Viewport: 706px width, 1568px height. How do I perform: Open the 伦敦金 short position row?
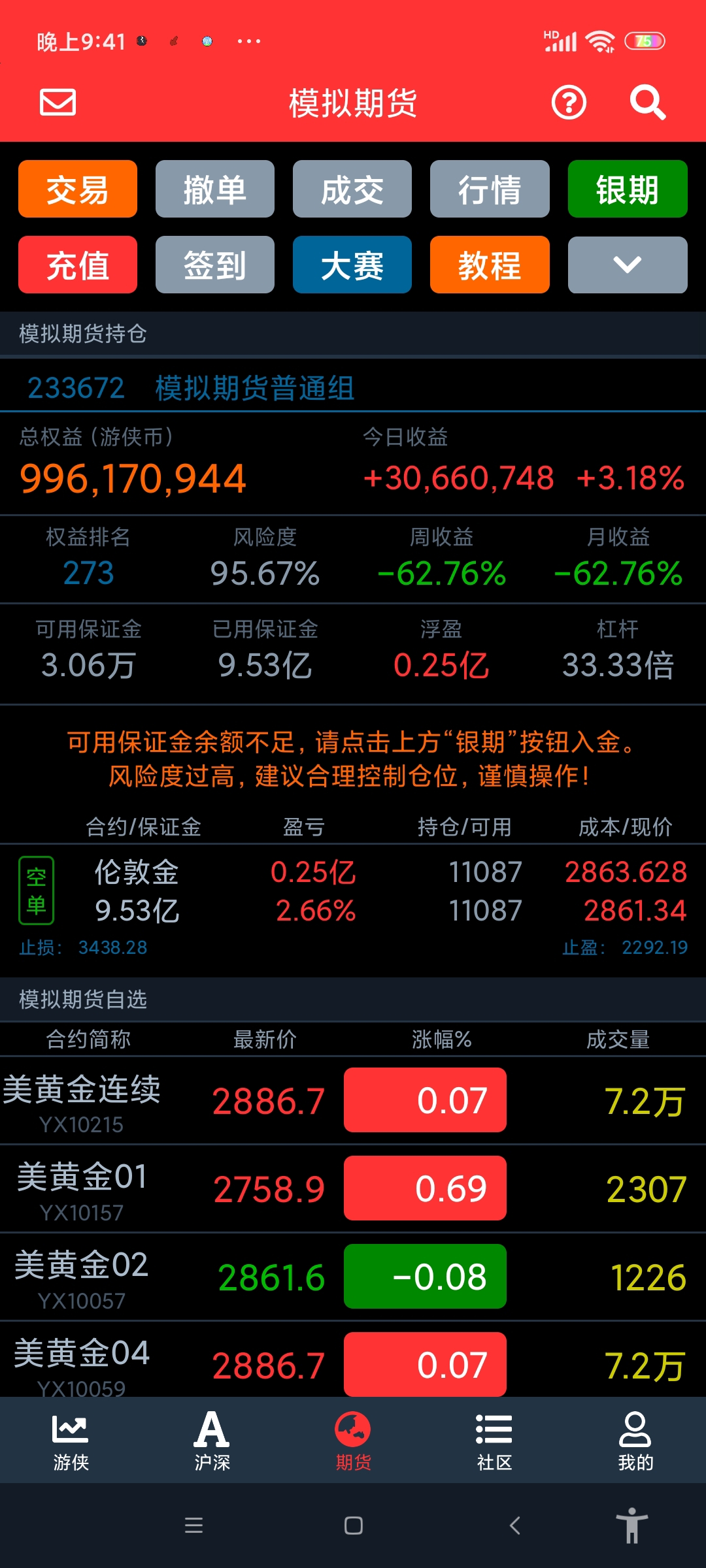click(353, 905)
